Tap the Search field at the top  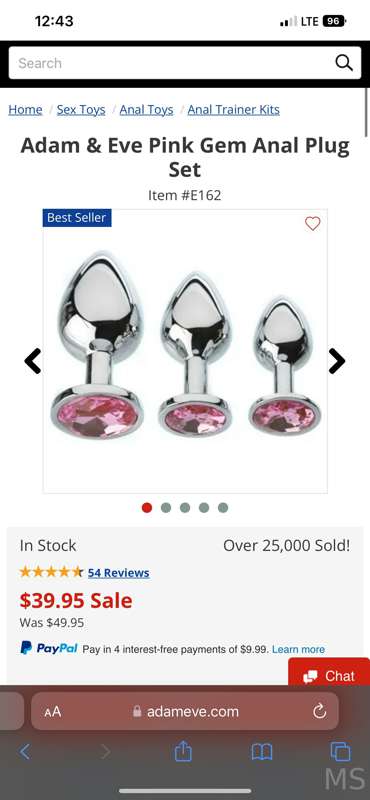point(185,63)
